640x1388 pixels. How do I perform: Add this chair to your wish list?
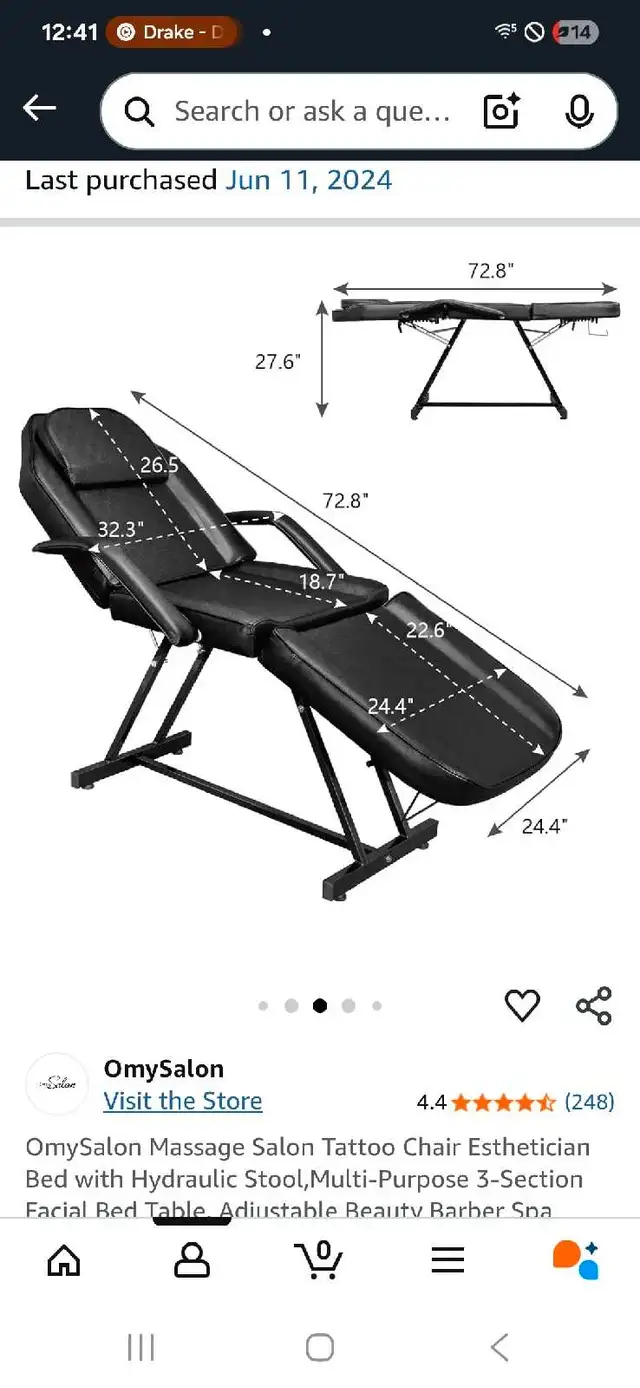tap(522, 1005)
